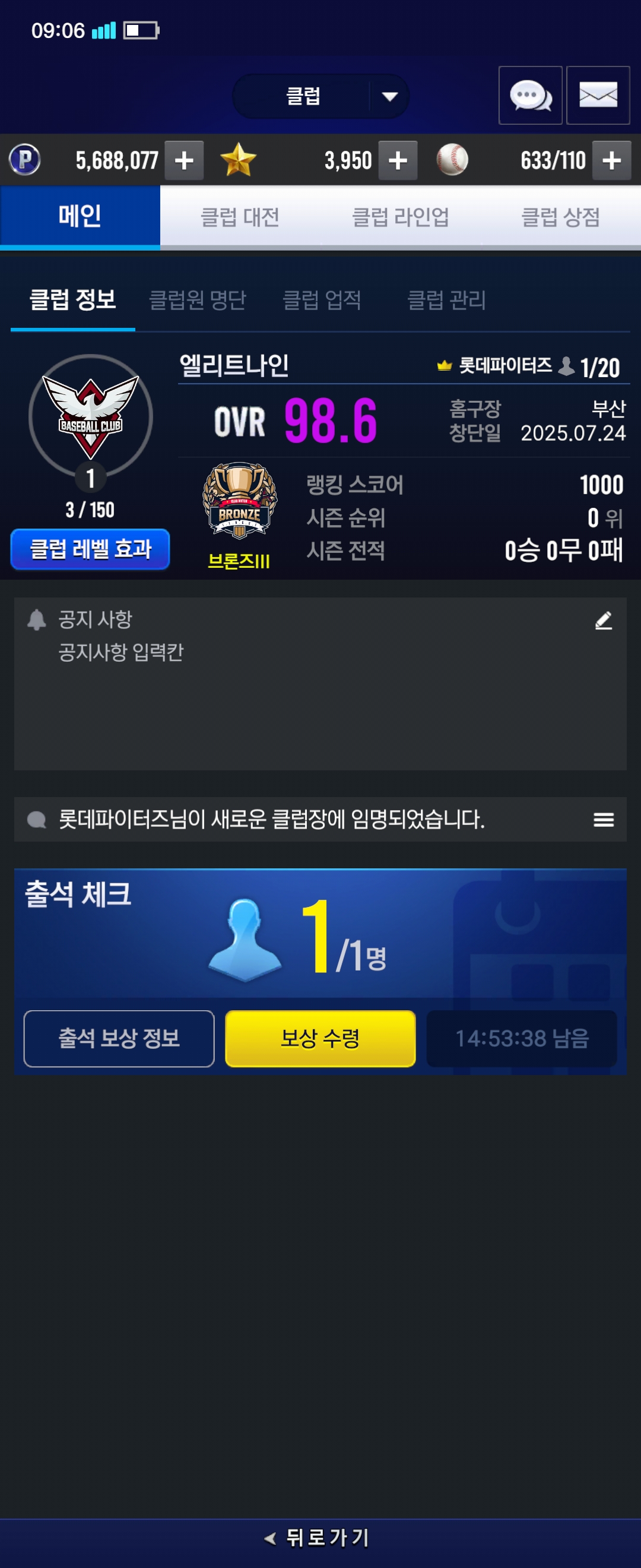
Task: Open 출석 보상 정보
Action: click(x=119, y=1038)
